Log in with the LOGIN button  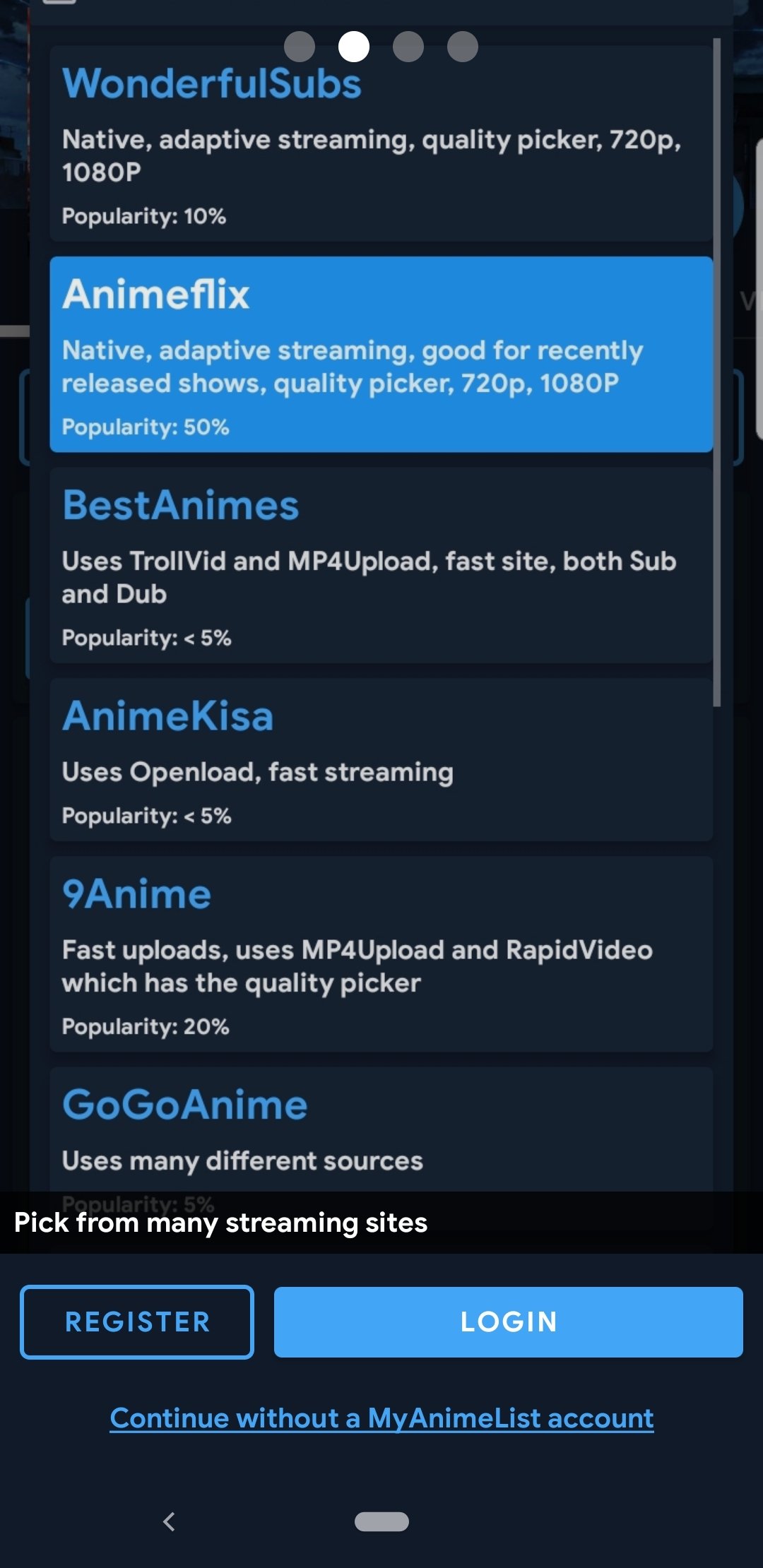click(x=508, y=1321)
